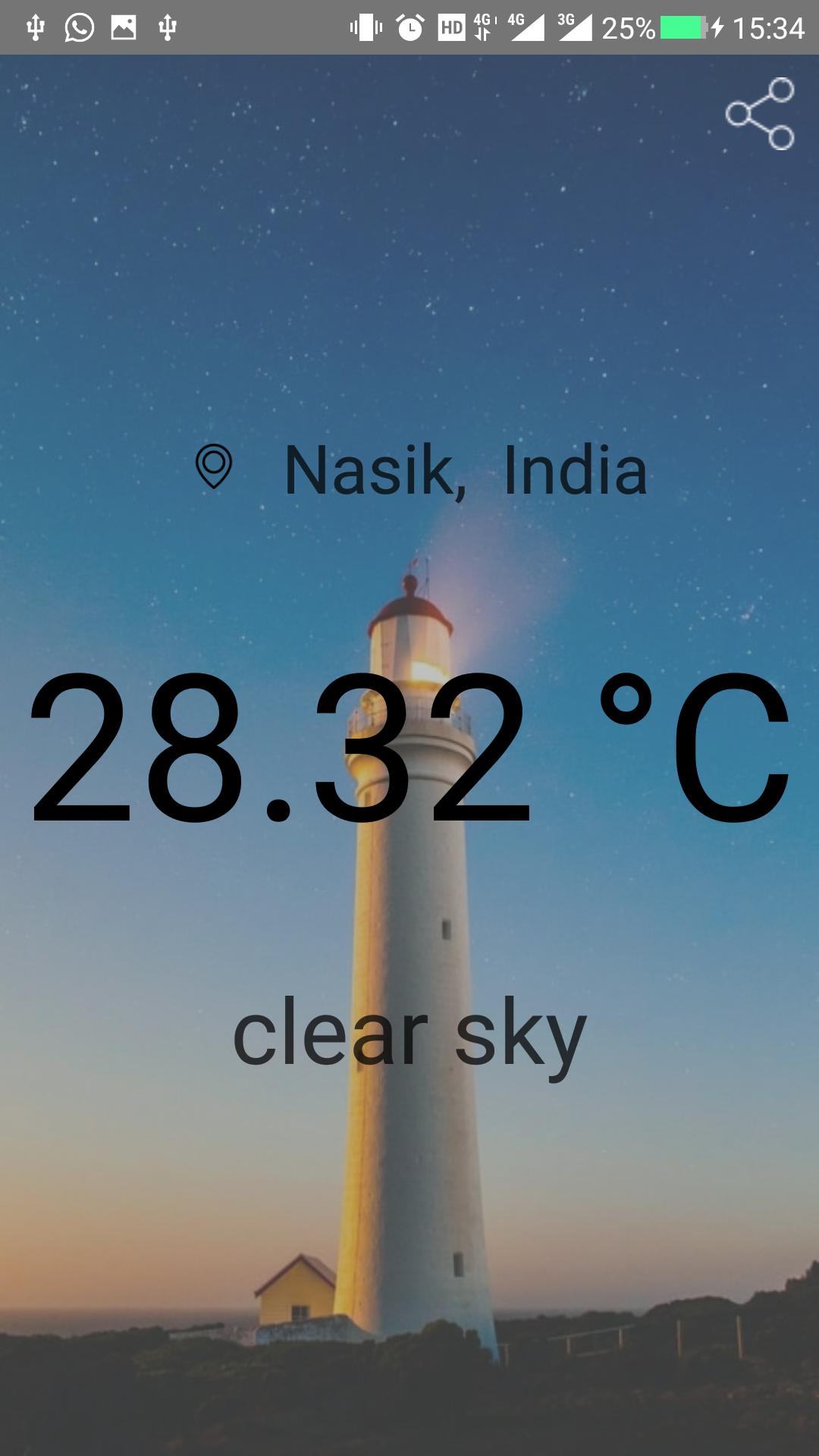Tap the temperature reading 28.32 °C
The image size is (819, 1456).
point(409,751)
